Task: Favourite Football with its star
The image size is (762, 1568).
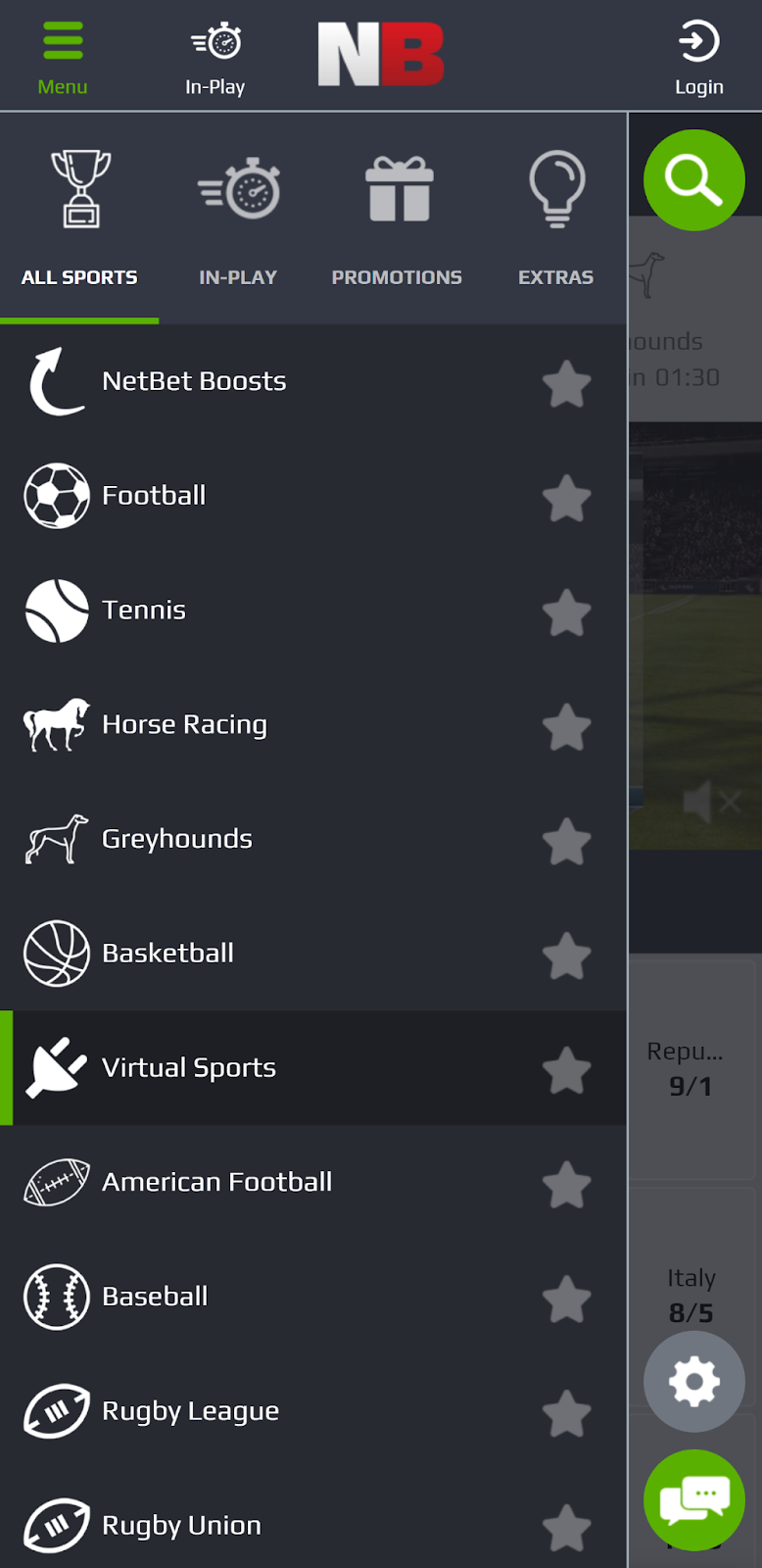Action: pyautogui.click(x=567, y=500)
